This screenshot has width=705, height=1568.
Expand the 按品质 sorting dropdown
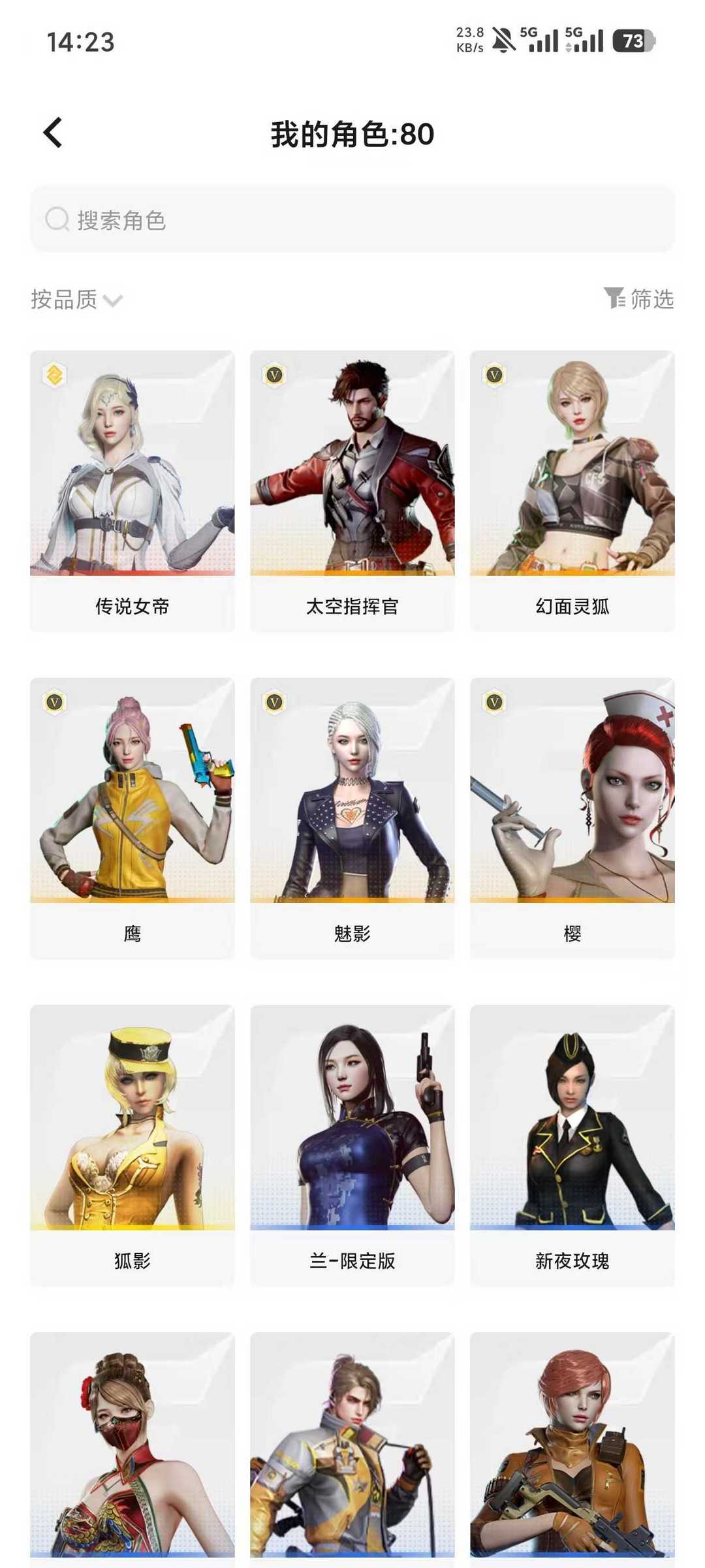point(76,300)
